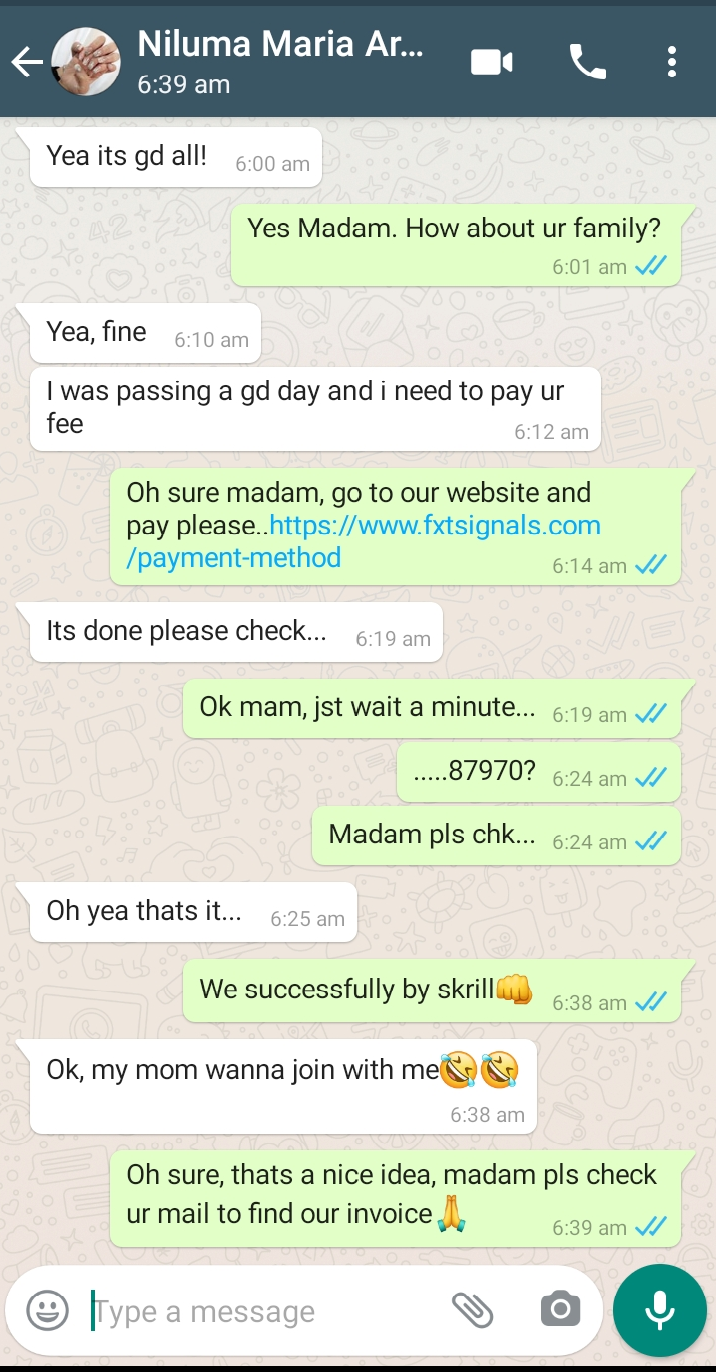The width and height of the screenshot is (716, 1372).
Task: Open the emoji picker
Action: click(47, 1309)
